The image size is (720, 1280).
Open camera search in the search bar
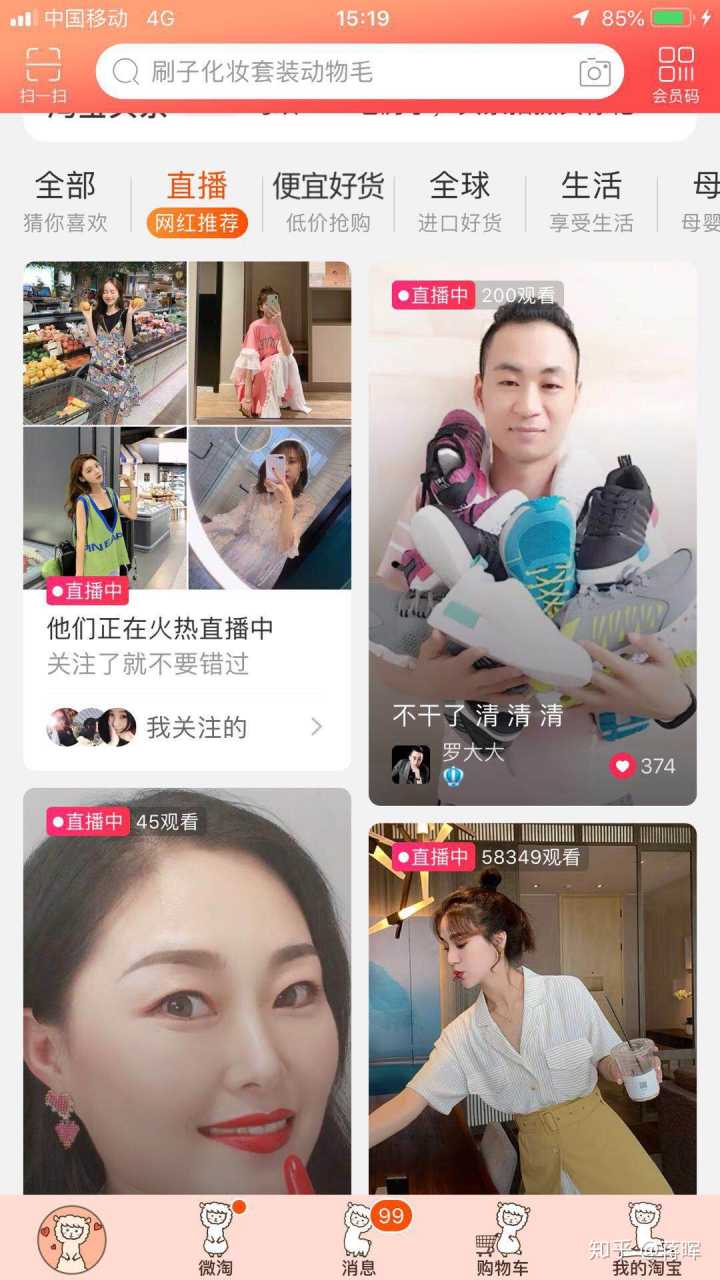click(594, 72)
